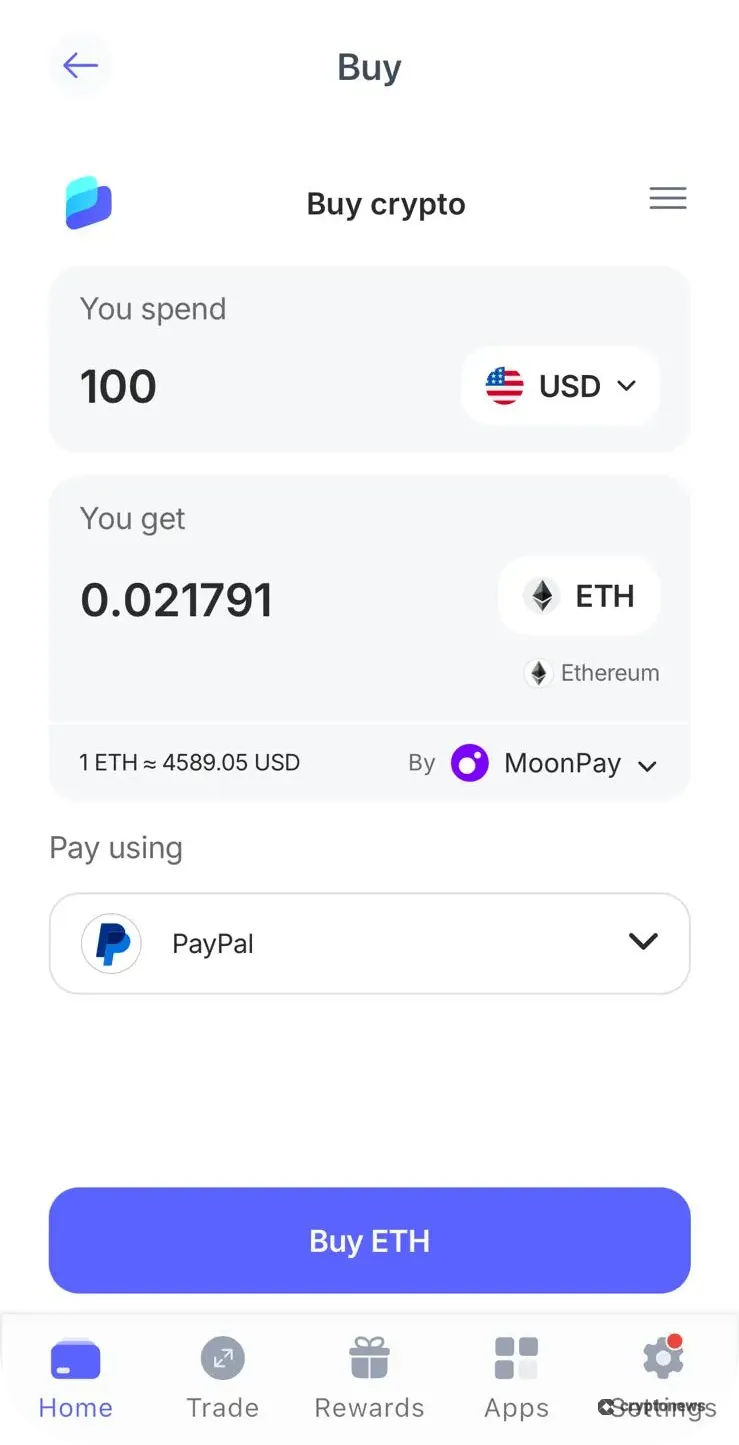
Task: Tap the Settings gear with notification dot
Action: [x=661, y=1357]
